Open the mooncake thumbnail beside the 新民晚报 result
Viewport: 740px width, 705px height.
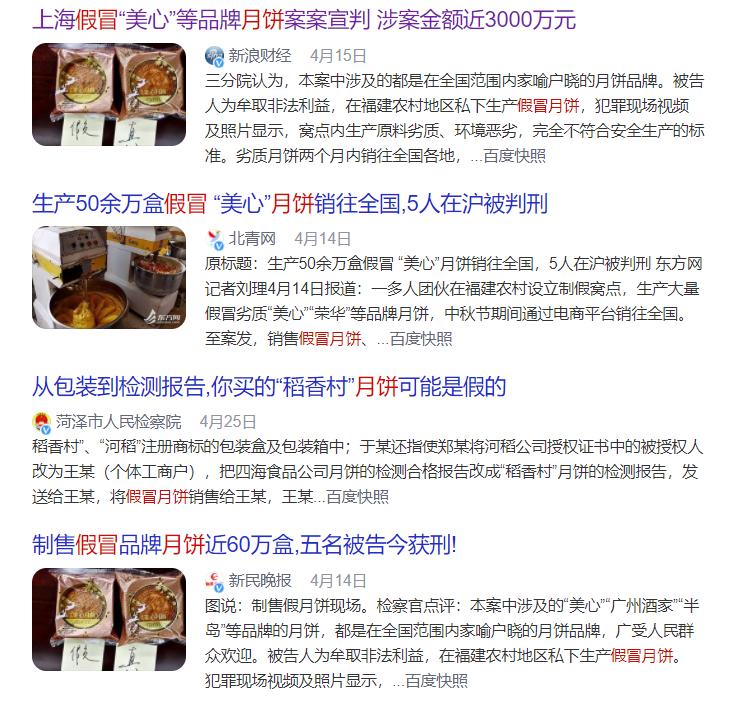(108, 621)
